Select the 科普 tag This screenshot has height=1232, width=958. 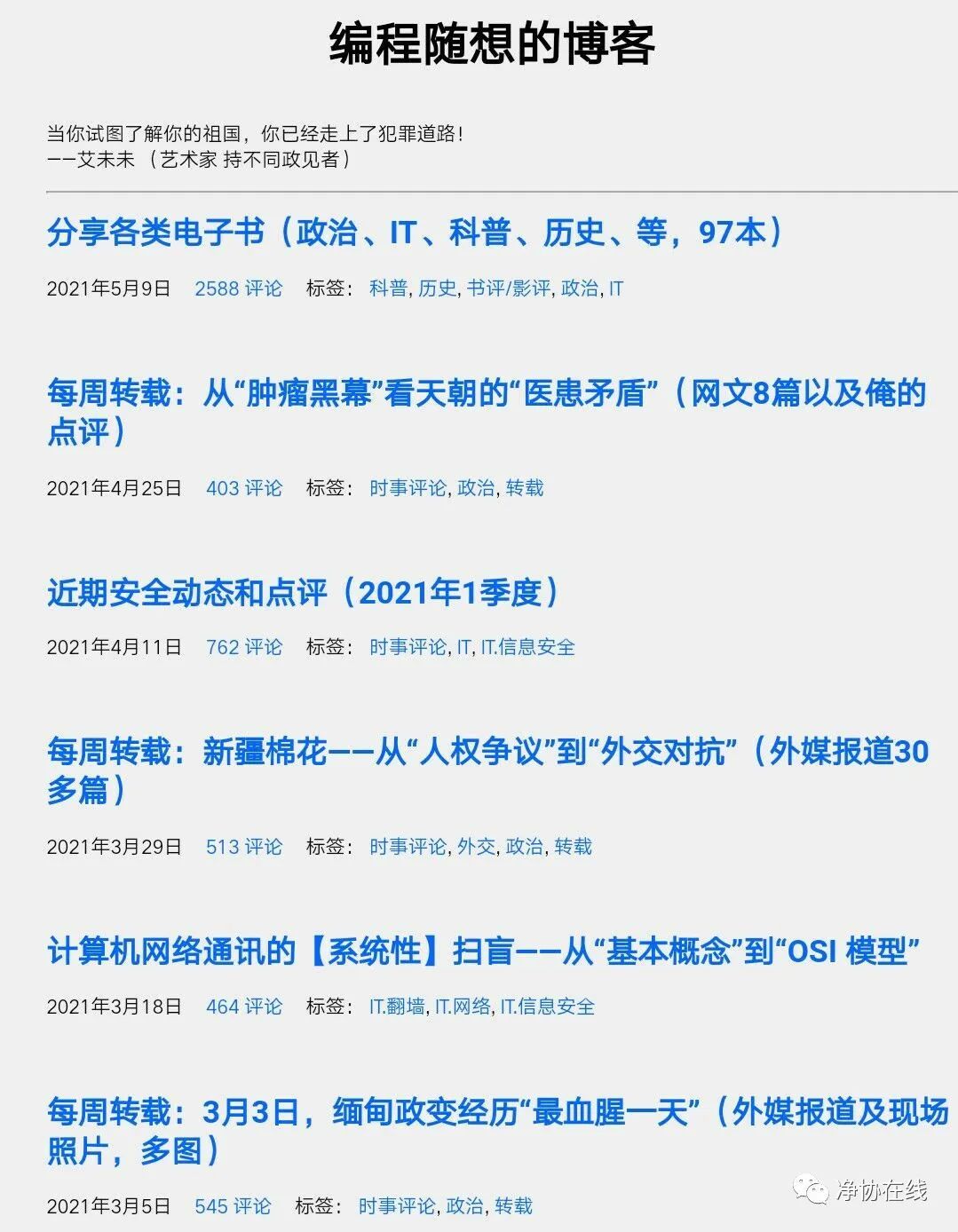[x=388, y=288]
